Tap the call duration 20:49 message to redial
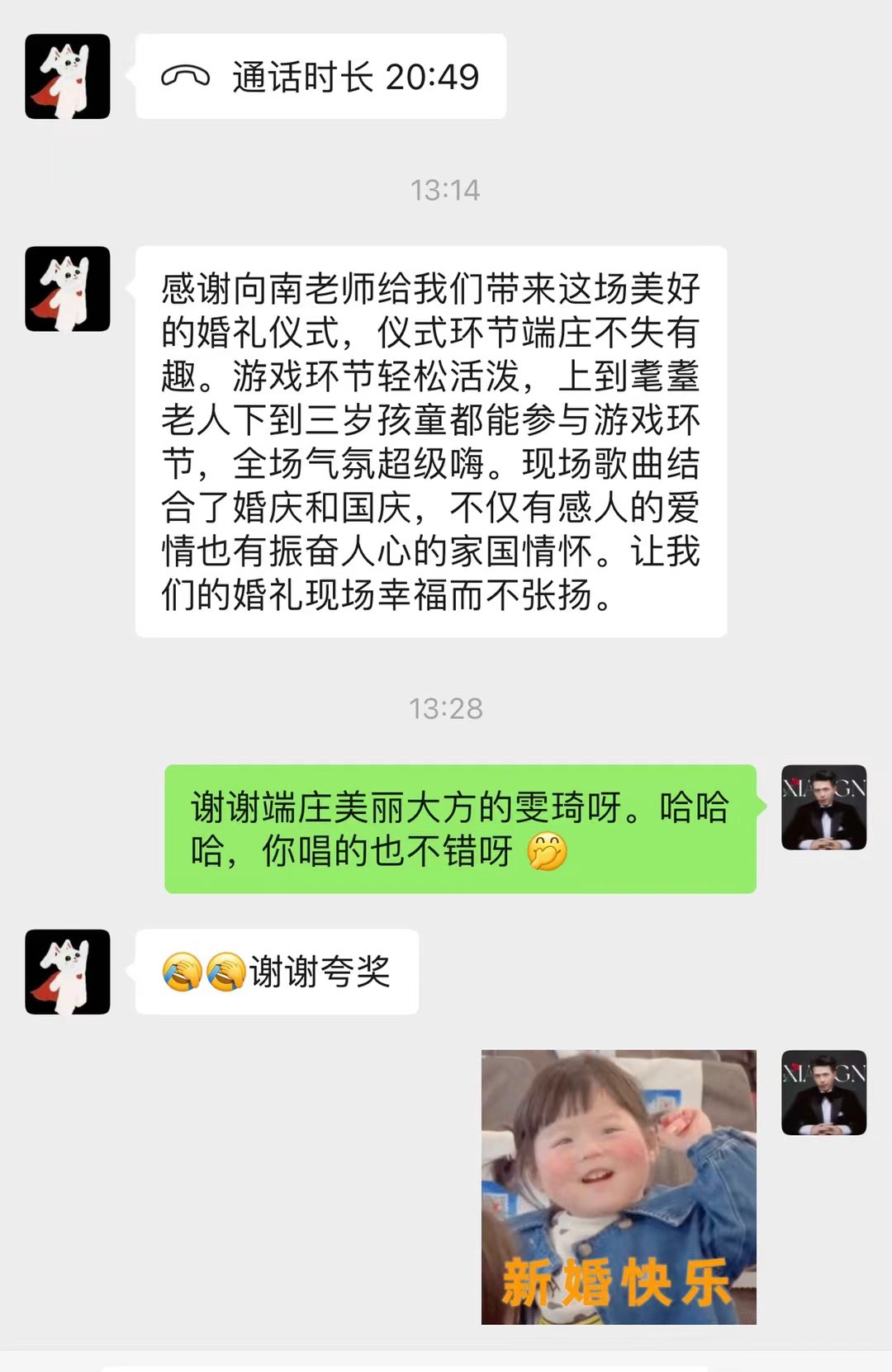Screen dimensions: 892x1372 click(x=320, y=77)
